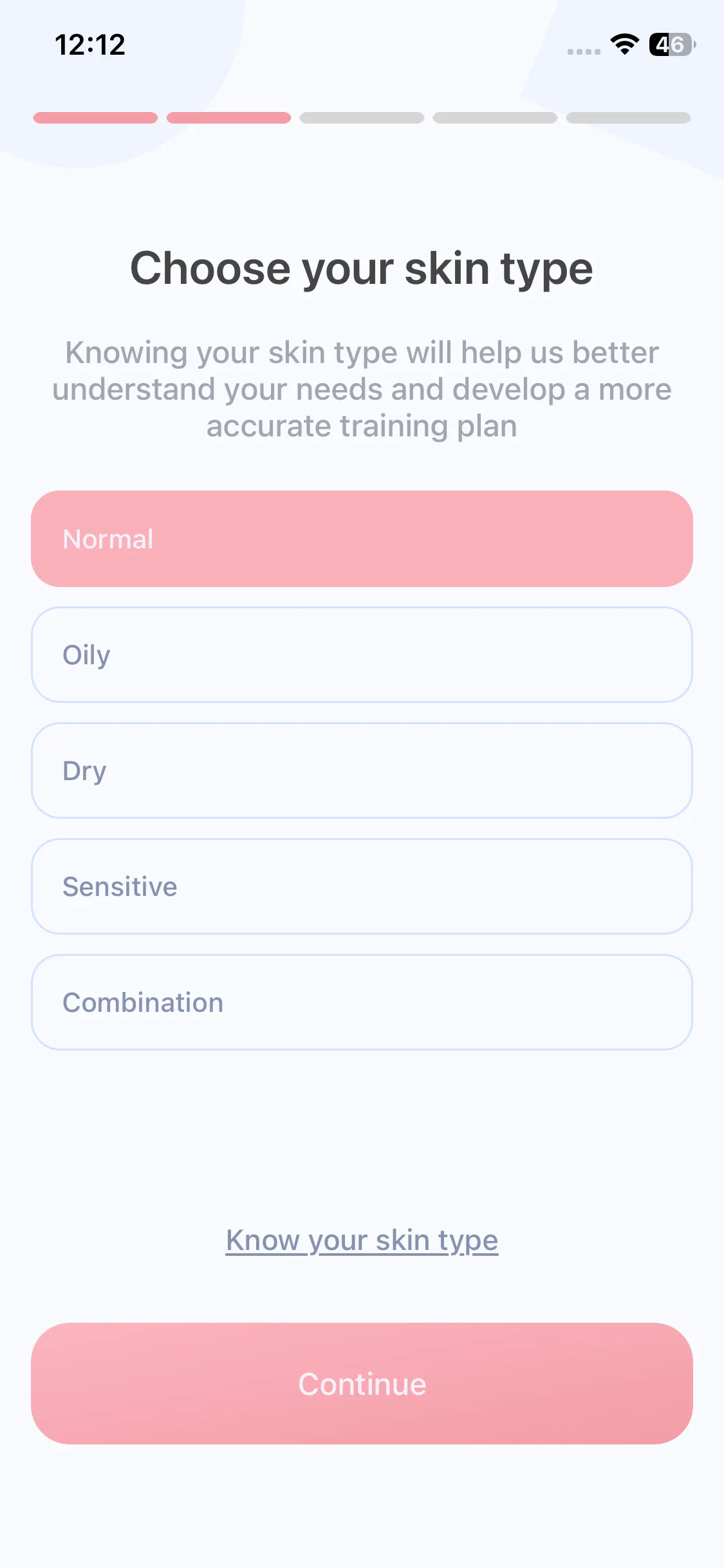Viewport: 724px width, 1568px height.
Task: Select the Normal skin type option
Action: point(362,539)
